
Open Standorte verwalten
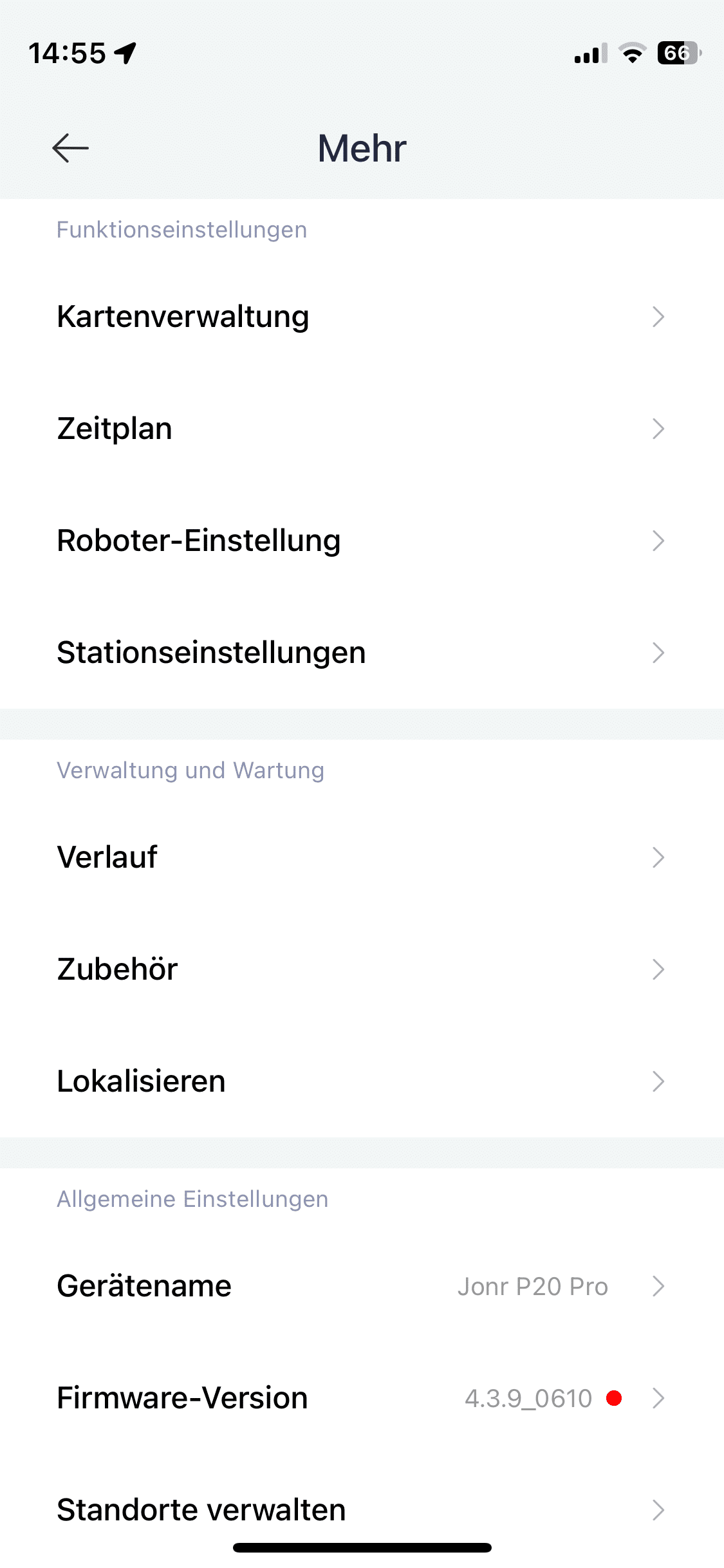pos(362,1509)
